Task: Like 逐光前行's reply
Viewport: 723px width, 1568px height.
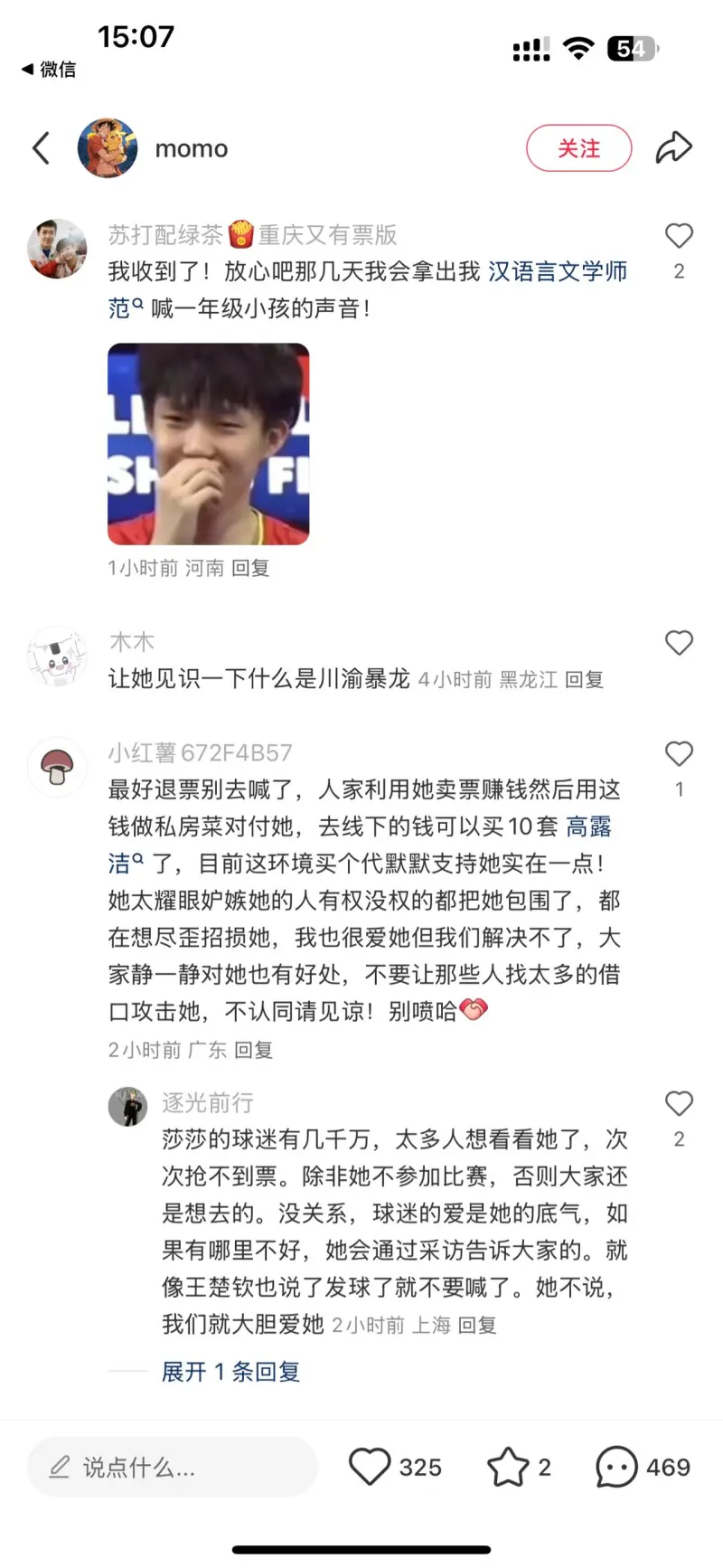Action: [x=679, y=1104]
